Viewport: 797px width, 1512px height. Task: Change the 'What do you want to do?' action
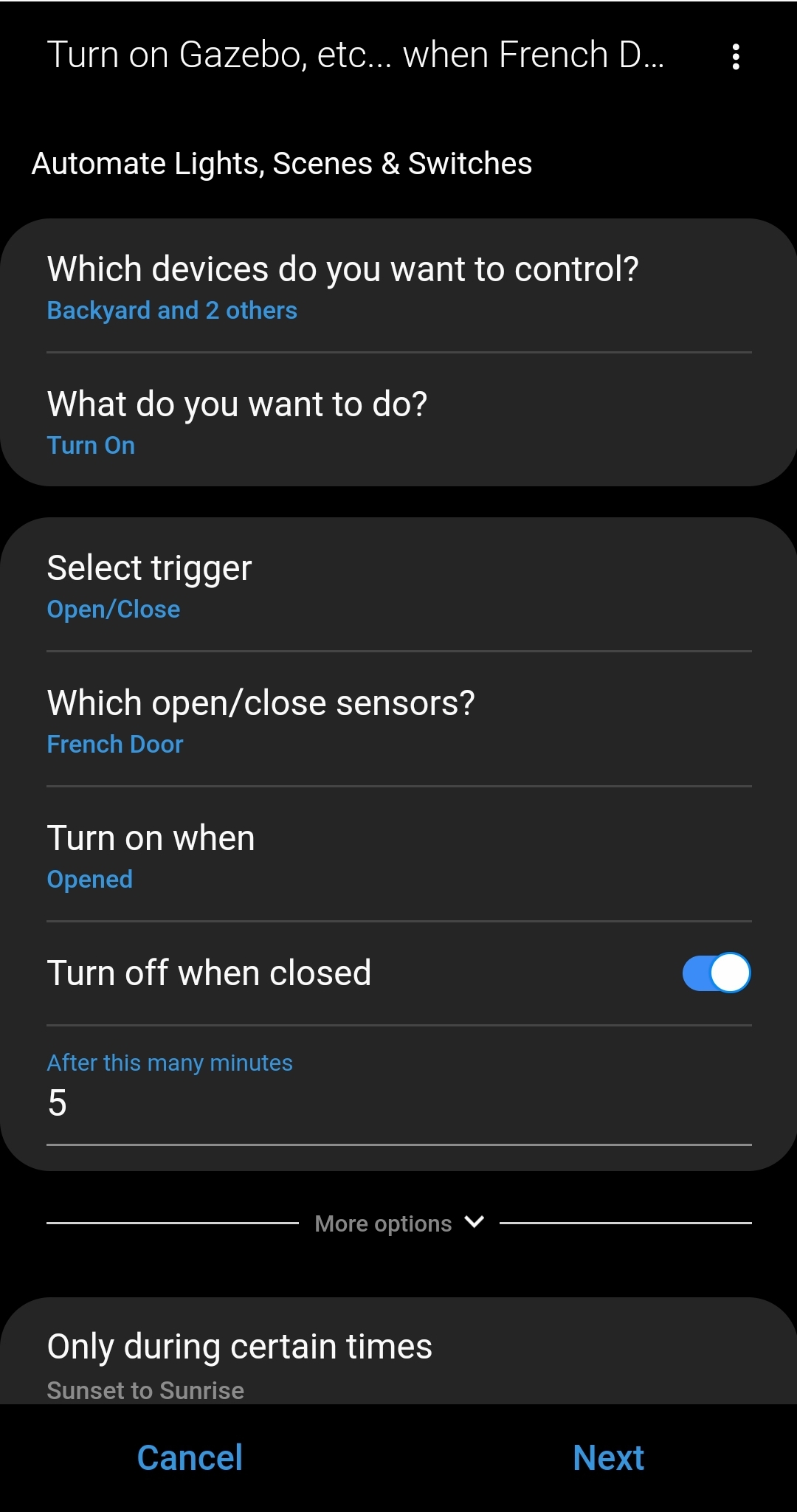coord(398,421)
